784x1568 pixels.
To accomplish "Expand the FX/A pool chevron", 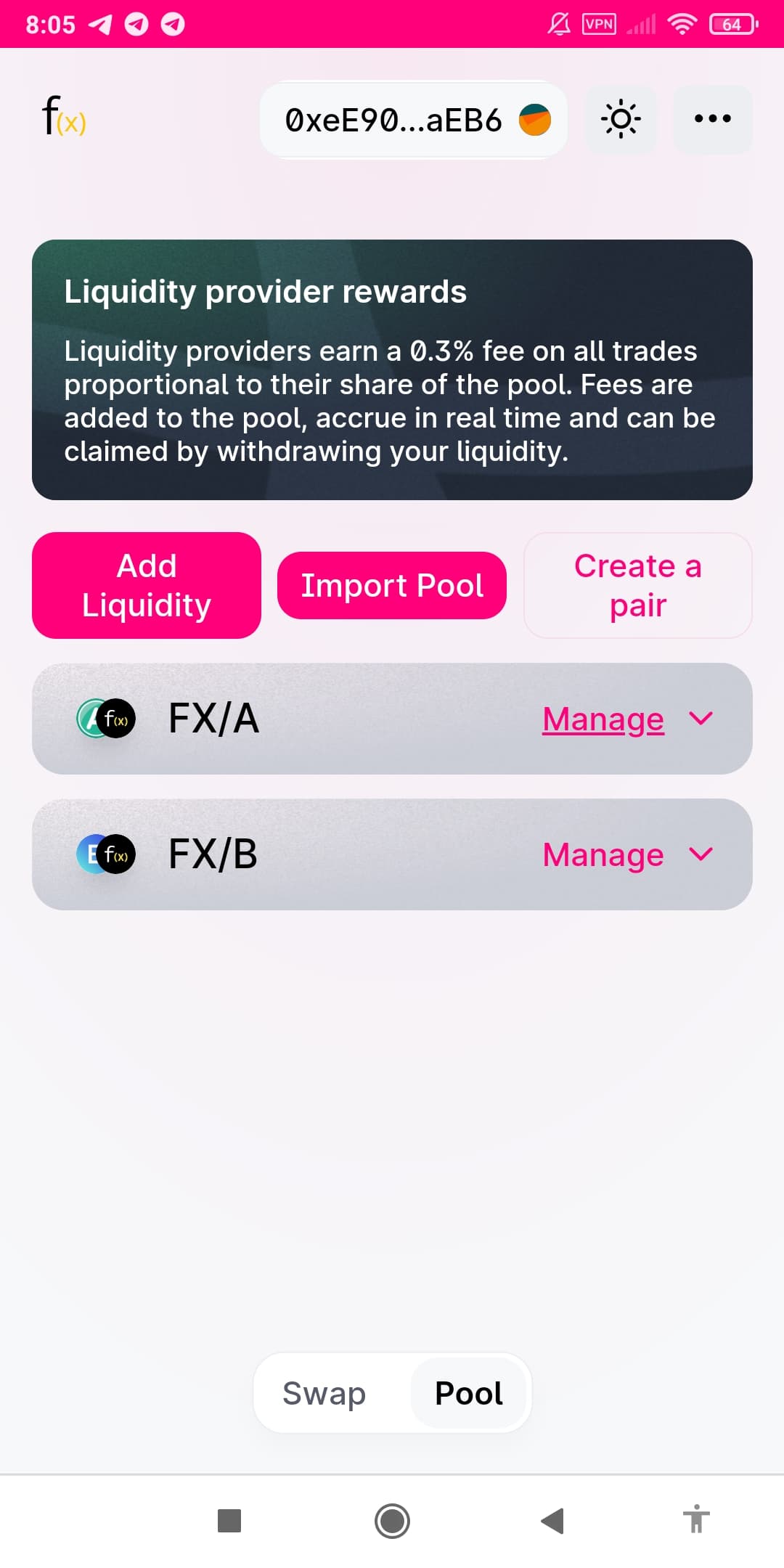I will click(701, 719).
